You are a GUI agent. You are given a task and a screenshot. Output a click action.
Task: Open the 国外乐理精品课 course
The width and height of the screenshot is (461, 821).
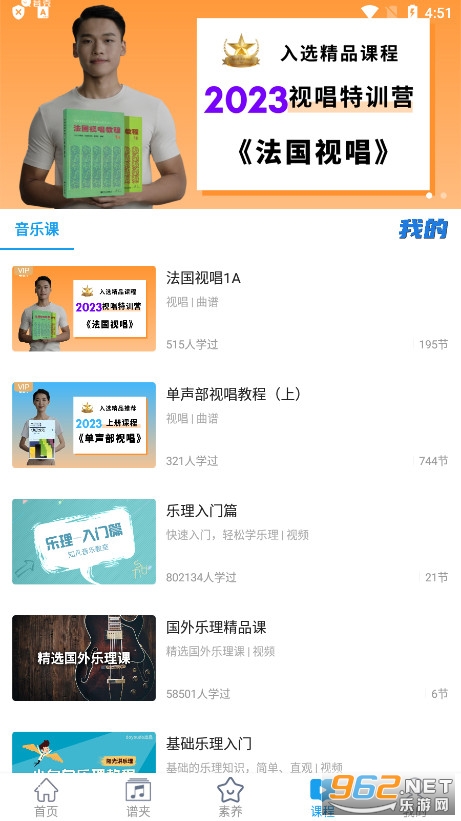pos(230,658)
